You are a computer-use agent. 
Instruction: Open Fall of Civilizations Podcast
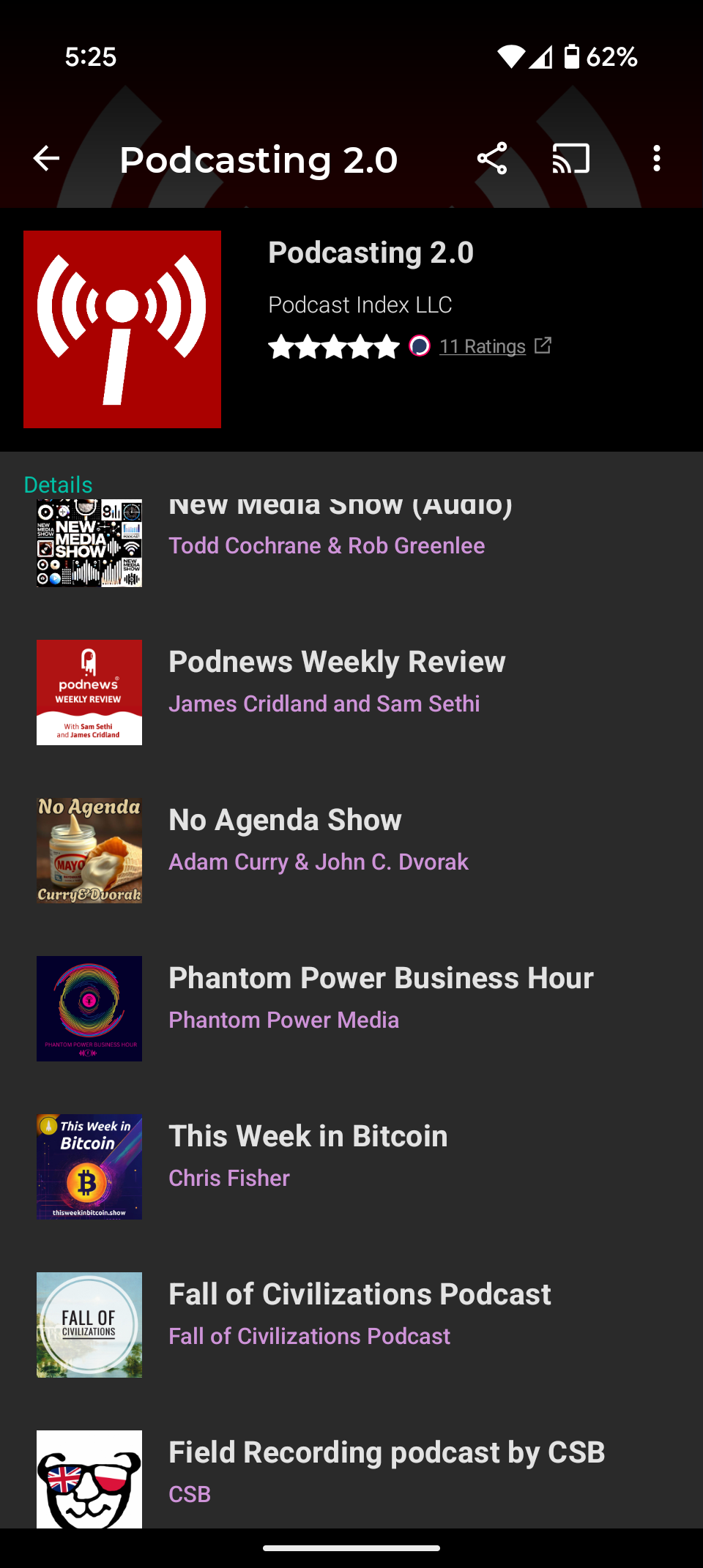(359, 1313)
